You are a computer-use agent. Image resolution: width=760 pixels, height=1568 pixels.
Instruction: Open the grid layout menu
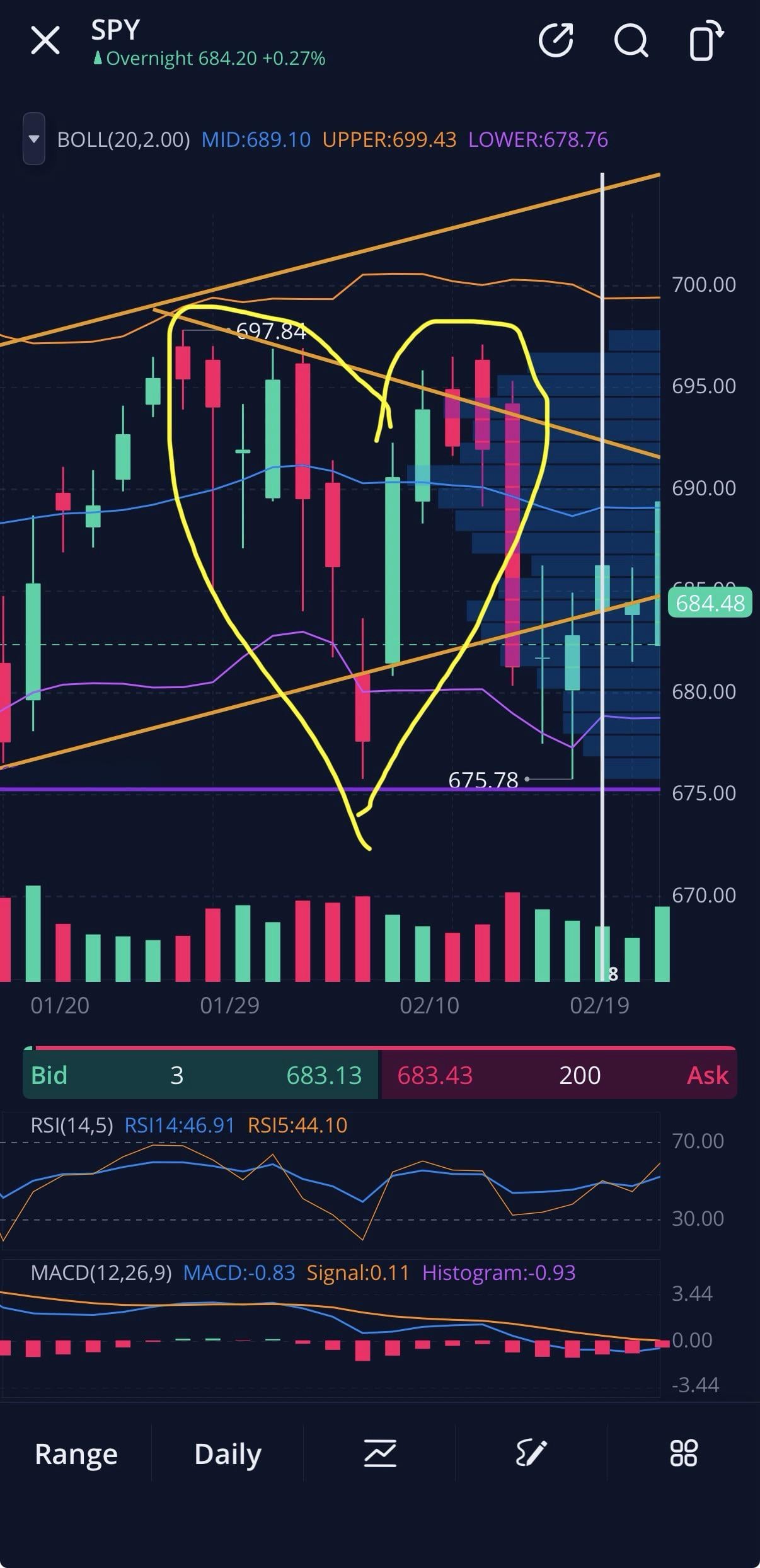pyautogui.click(x=684, y=1453)
